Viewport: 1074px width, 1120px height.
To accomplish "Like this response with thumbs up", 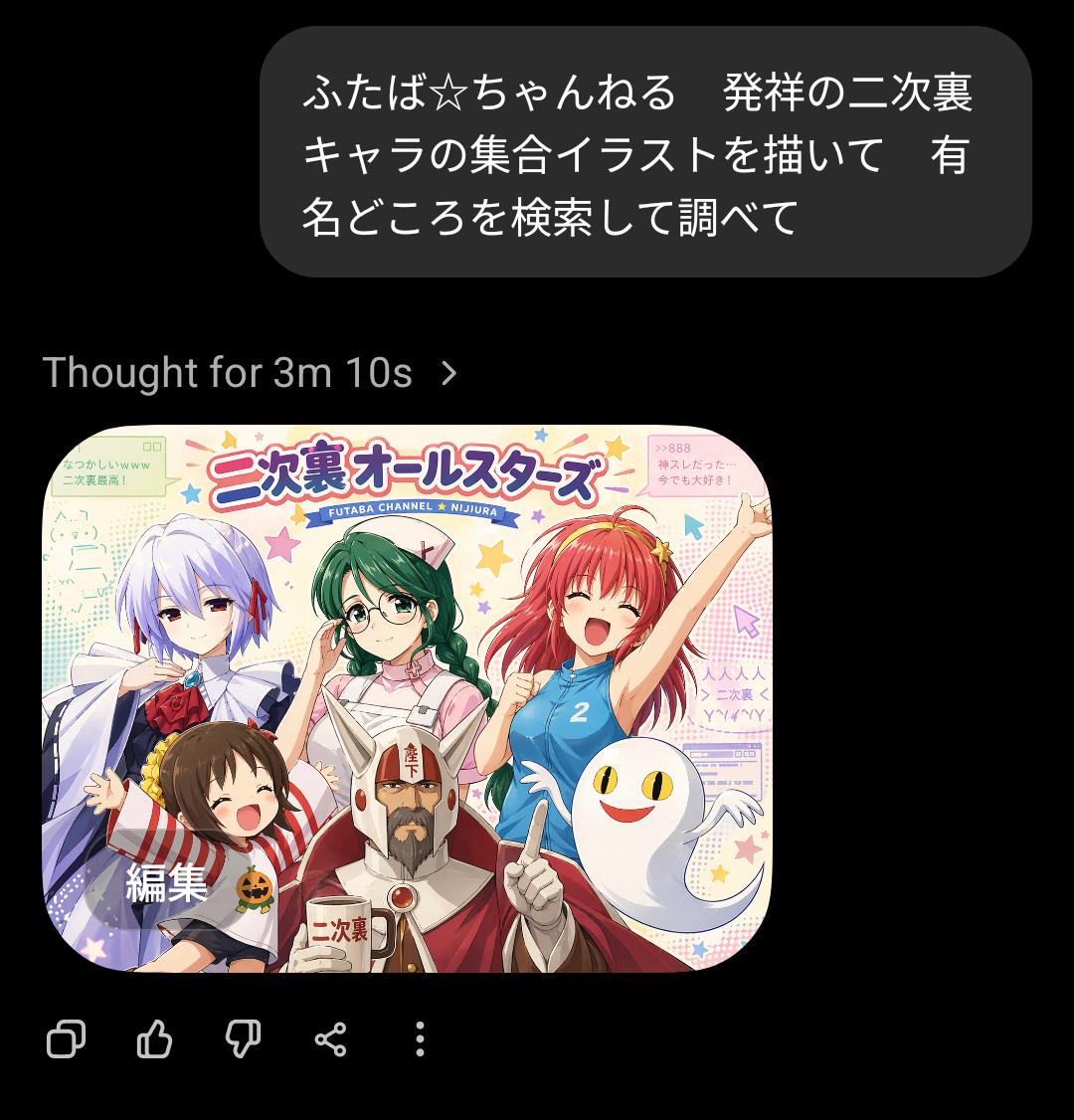I will click(x=154, y=1040).
